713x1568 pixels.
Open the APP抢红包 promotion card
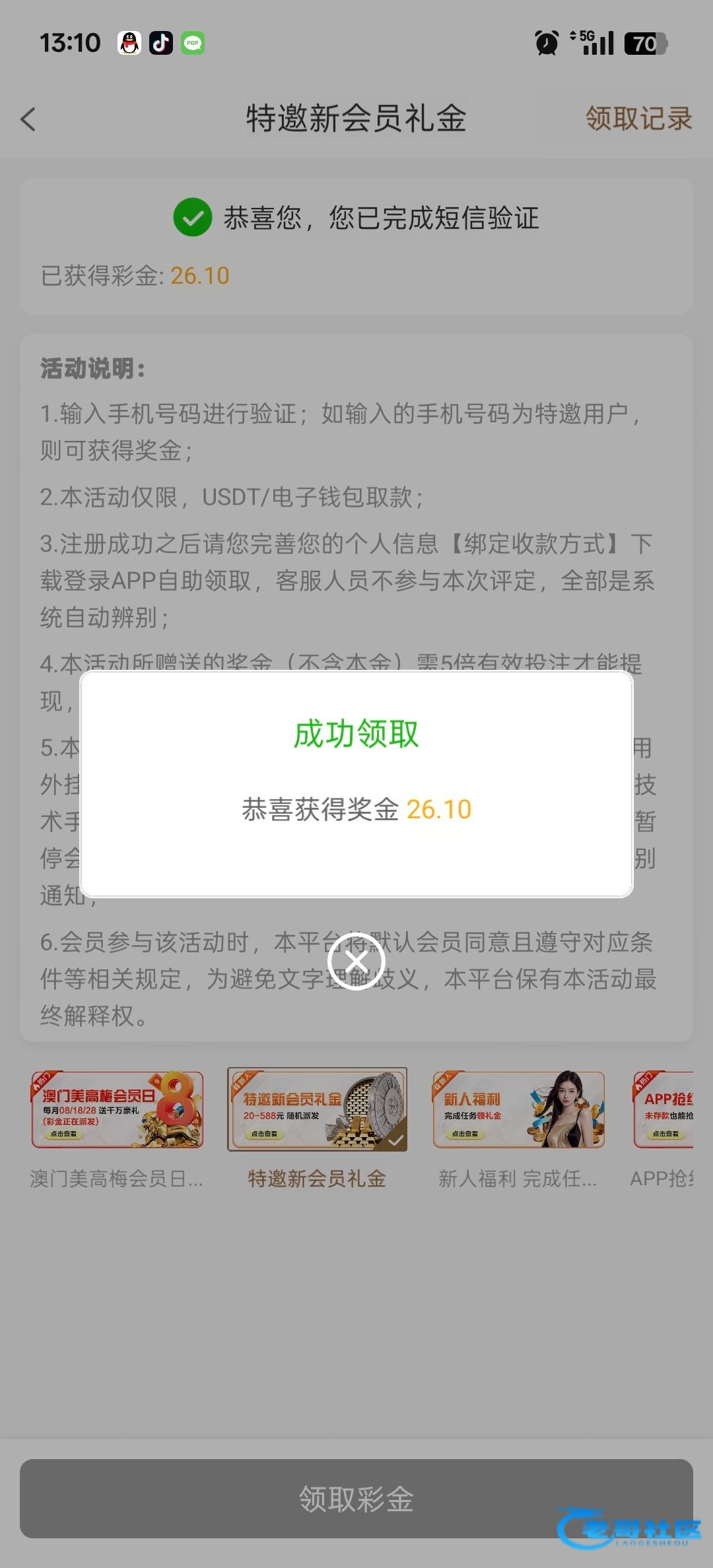(x=663, y=1109)
